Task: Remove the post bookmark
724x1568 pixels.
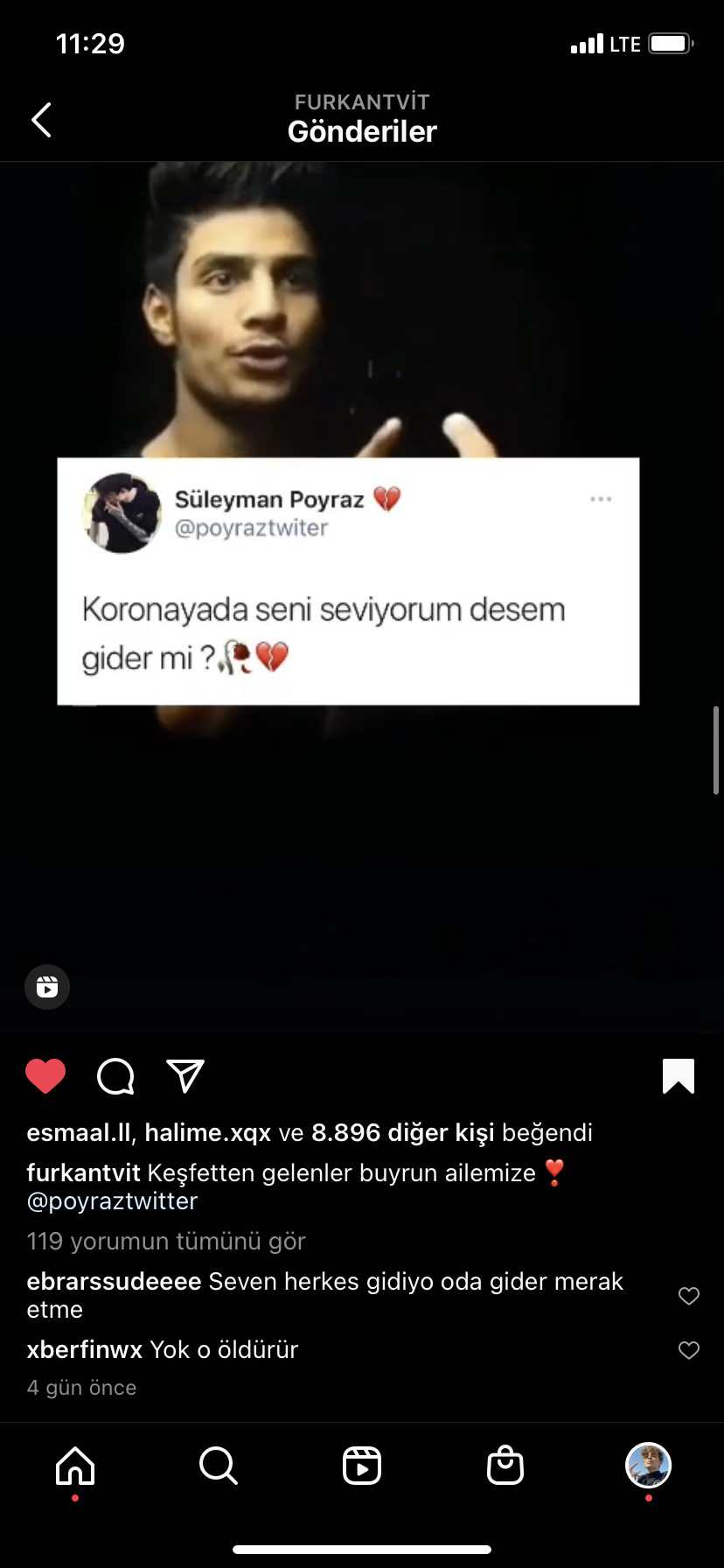Action: click(x=679, y=1076)
